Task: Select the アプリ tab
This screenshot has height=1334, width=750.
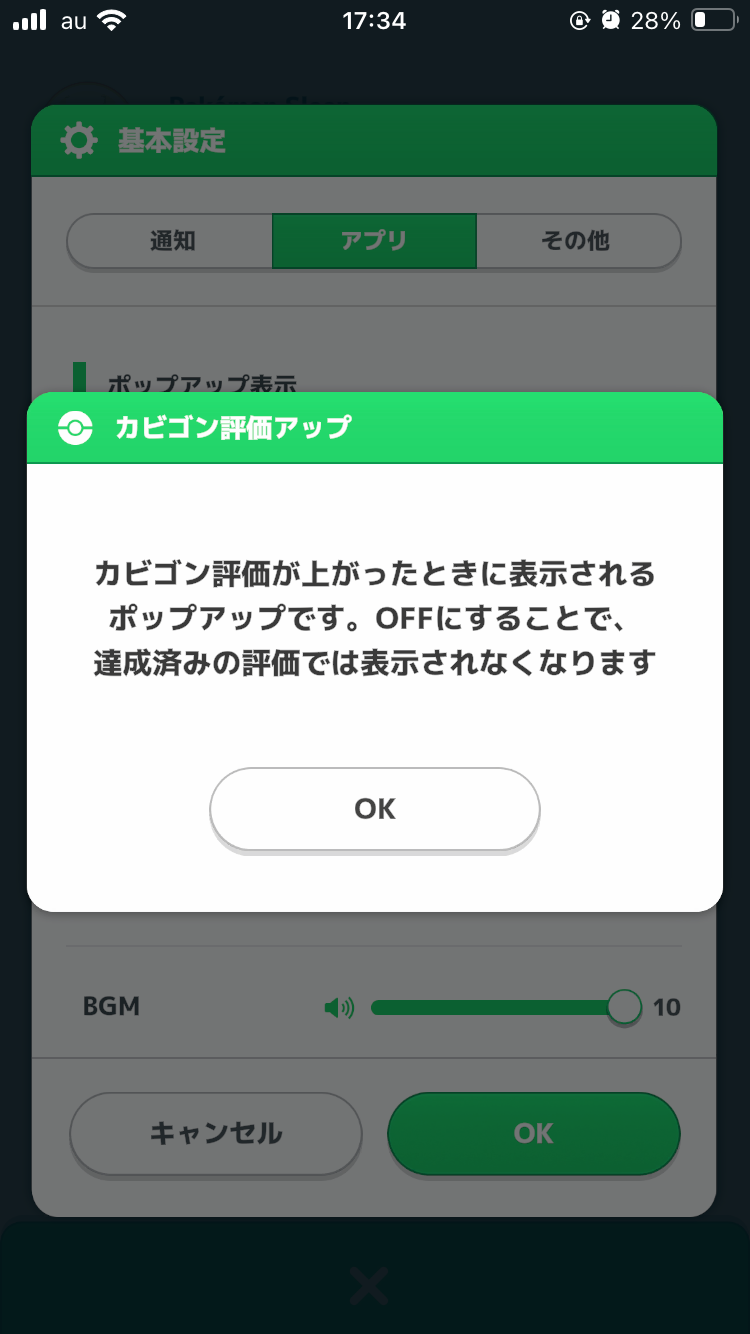Action: (x=374, y=241)
